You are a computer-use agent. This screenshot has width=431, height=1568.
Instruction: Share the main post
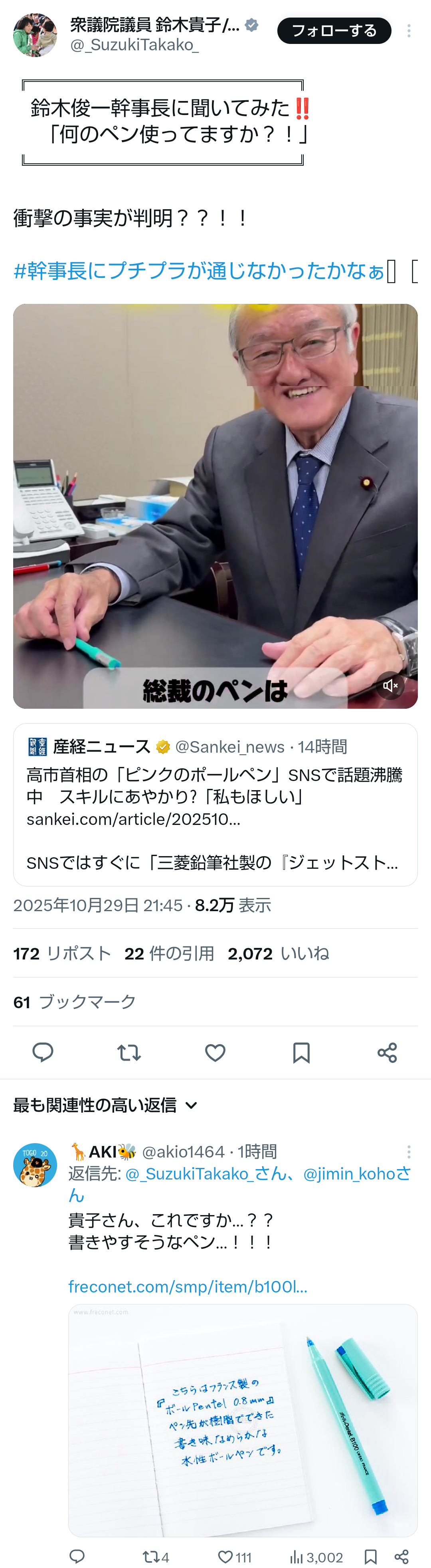click(387, 1053)
